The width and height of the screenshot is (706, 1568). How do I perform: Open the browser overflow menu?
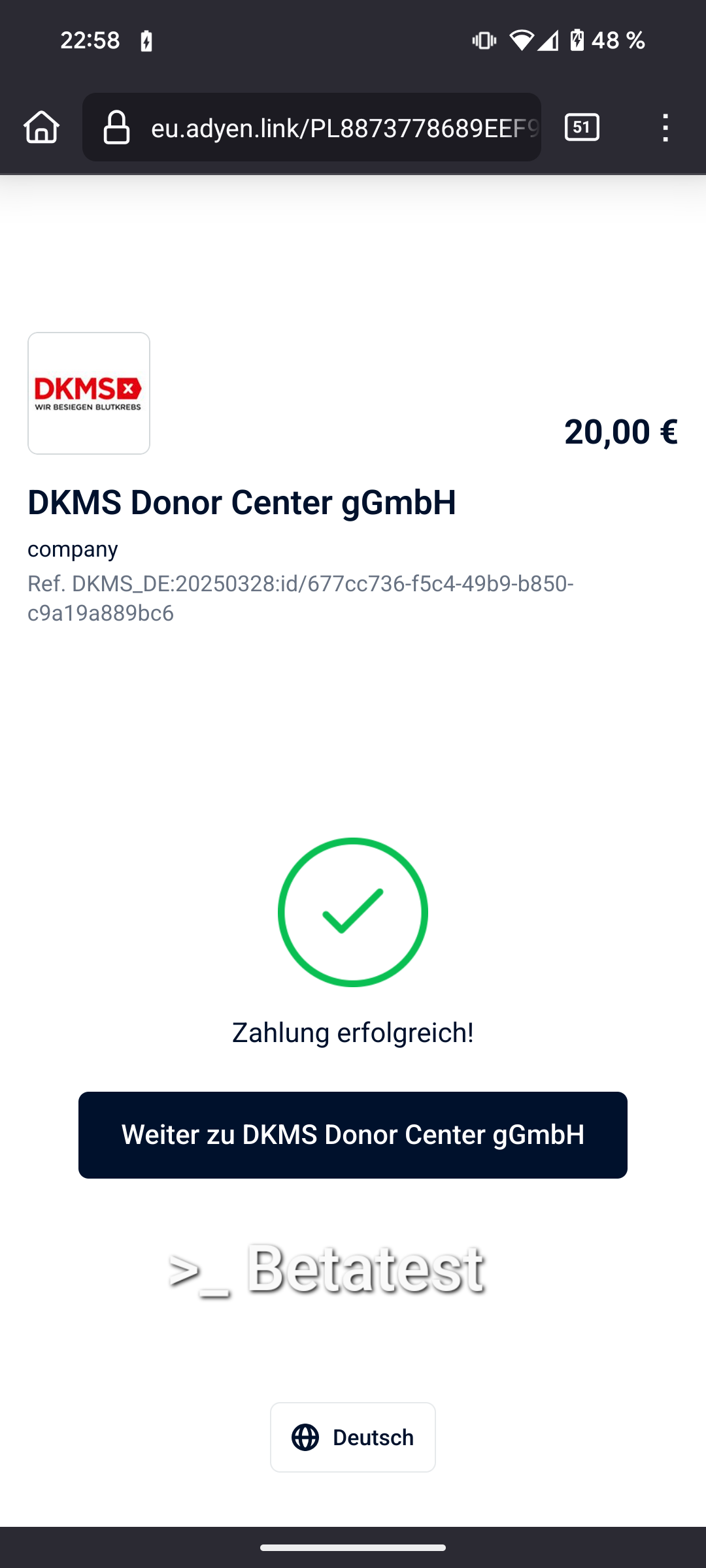665,127
